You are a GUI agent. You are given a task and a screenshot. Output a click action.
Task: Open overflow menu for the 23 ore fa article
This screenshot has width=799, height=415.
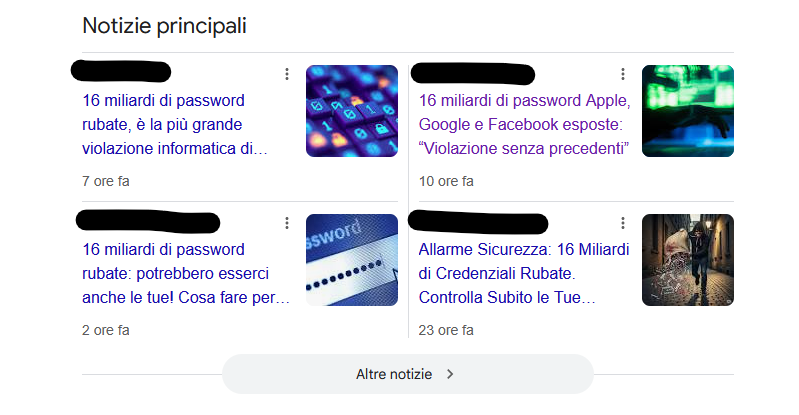pyautogui.click(x=623, y=222)
